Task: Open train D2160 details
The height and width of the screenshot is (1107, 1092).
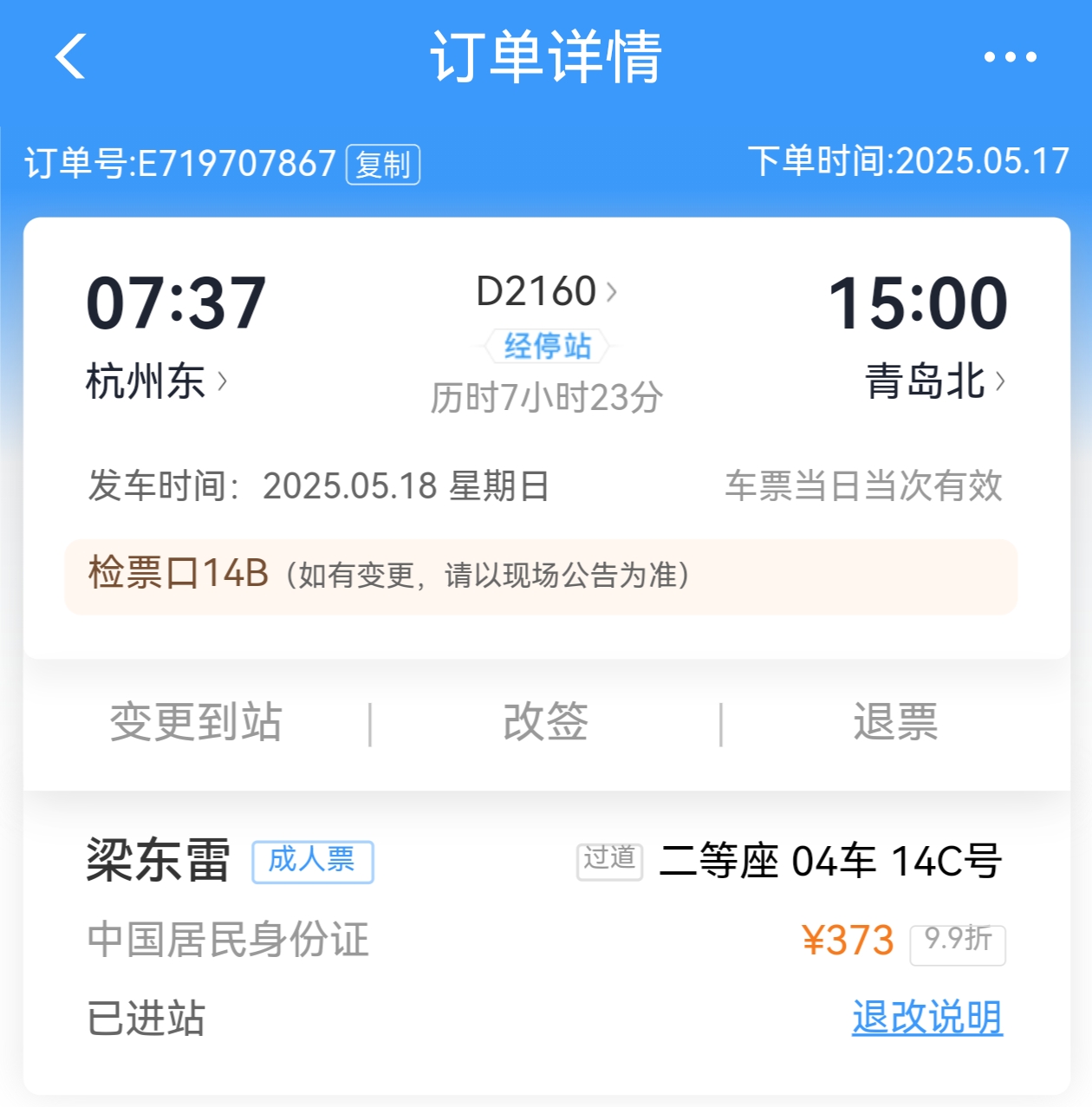Action: [547, 291]
